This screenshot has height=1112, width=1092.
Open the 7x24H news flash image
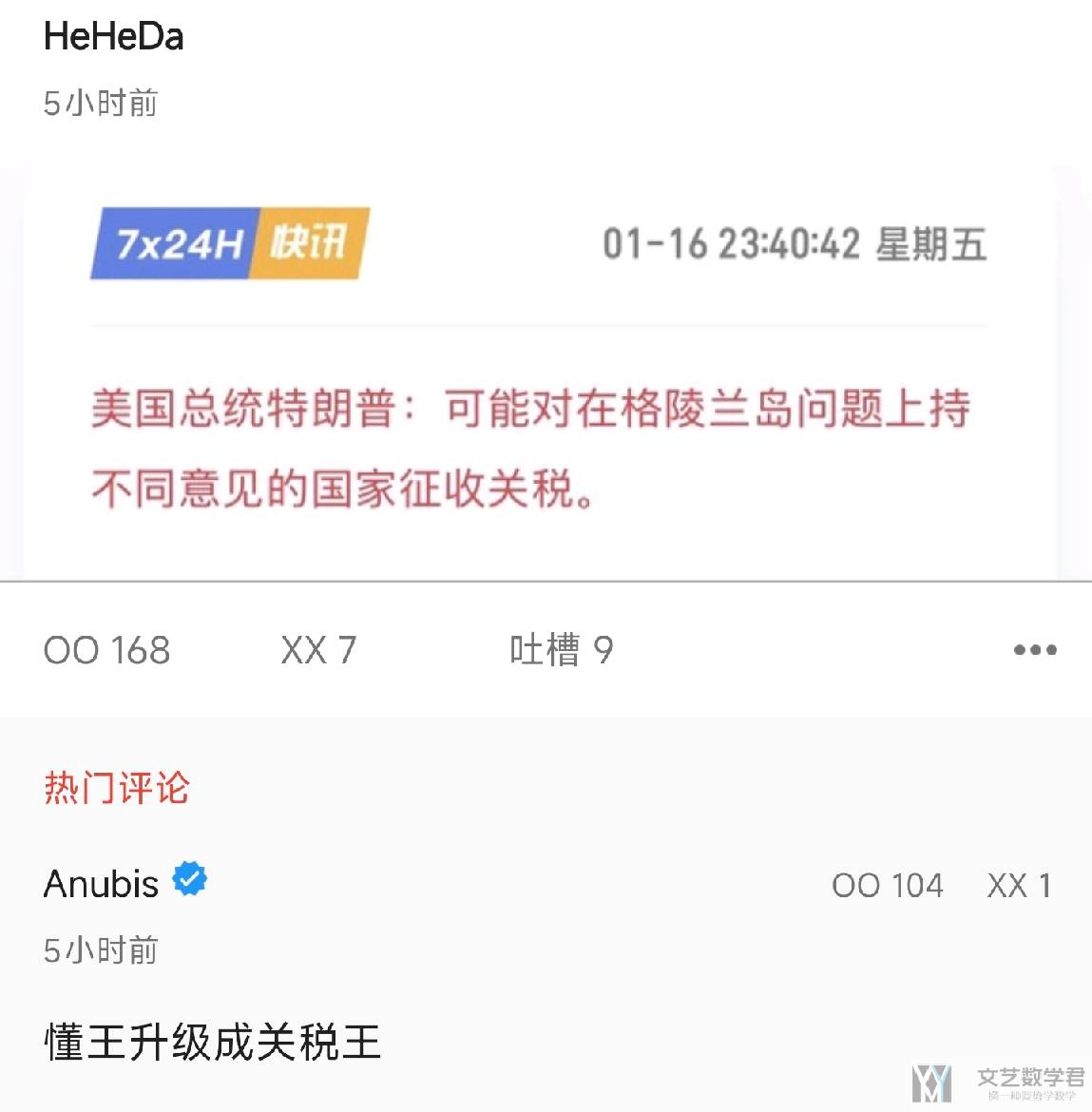[539, 371]
